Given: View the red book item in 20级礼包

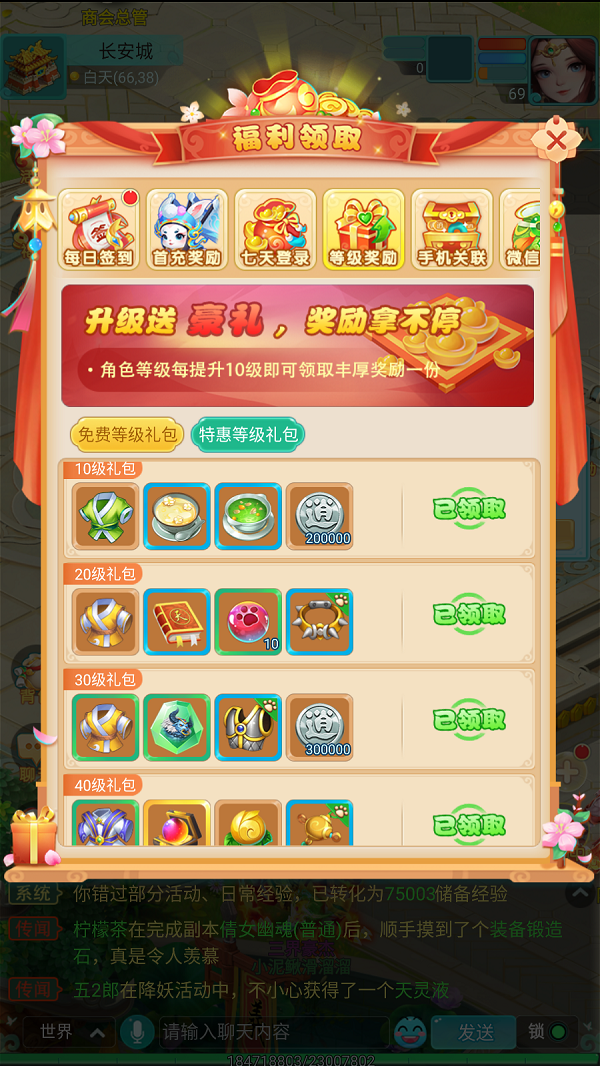Looking at the screenshot, I should (x=177, y=622).
